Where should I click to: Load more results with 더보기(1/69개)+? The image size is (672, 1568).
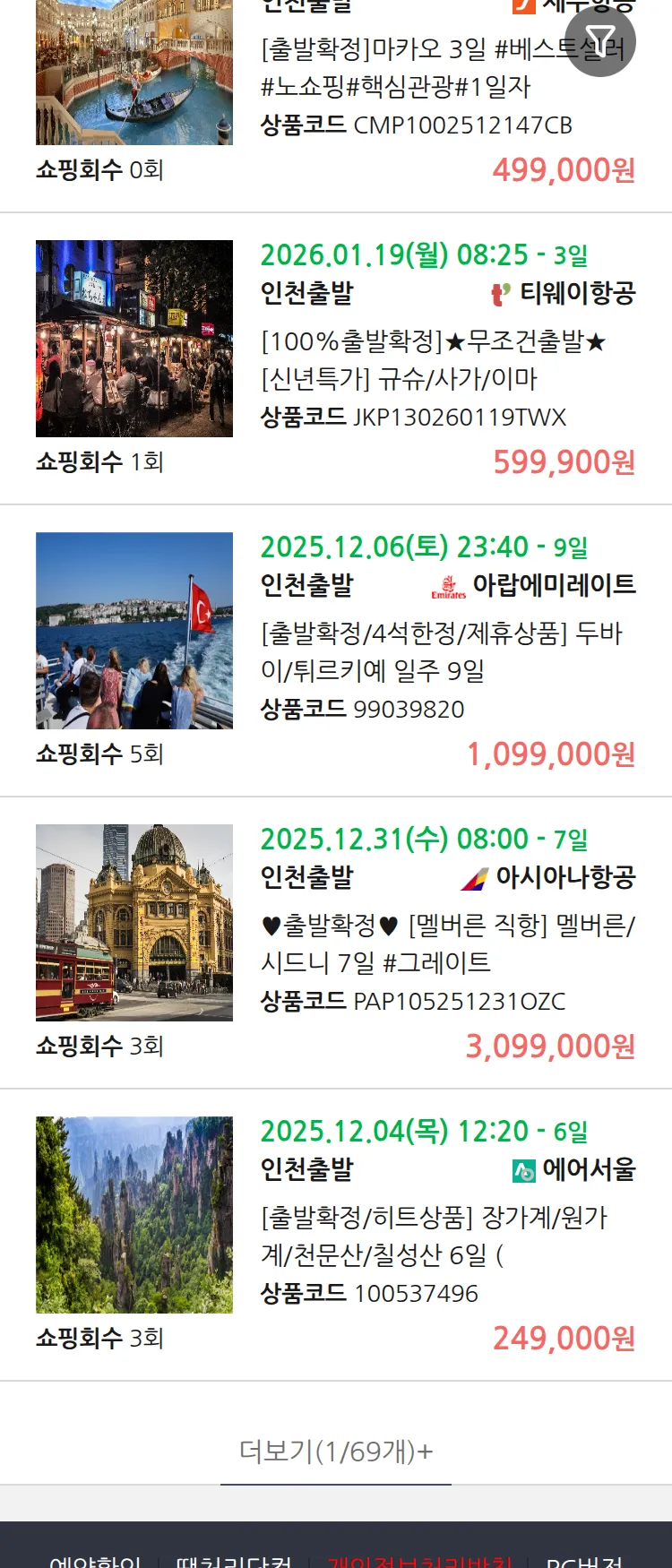pyautogui.click(x=336, y=1451)
